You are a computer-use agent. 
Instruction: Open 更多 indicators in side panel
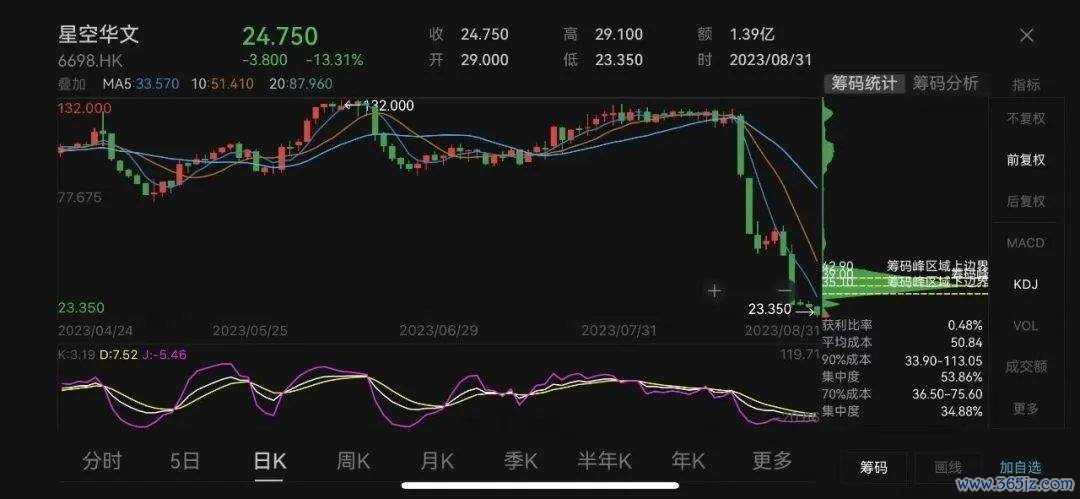pos(1025,409)
